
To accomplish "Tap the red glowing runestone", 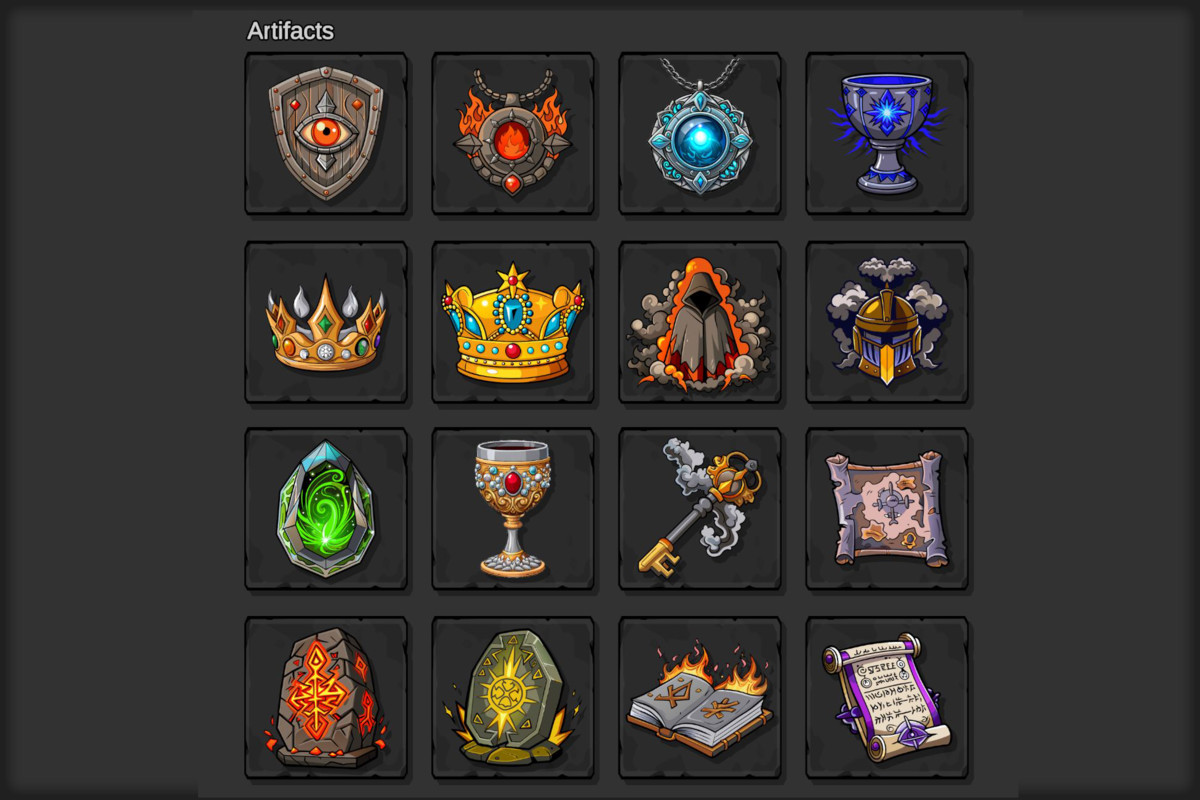I will (326, 697).
